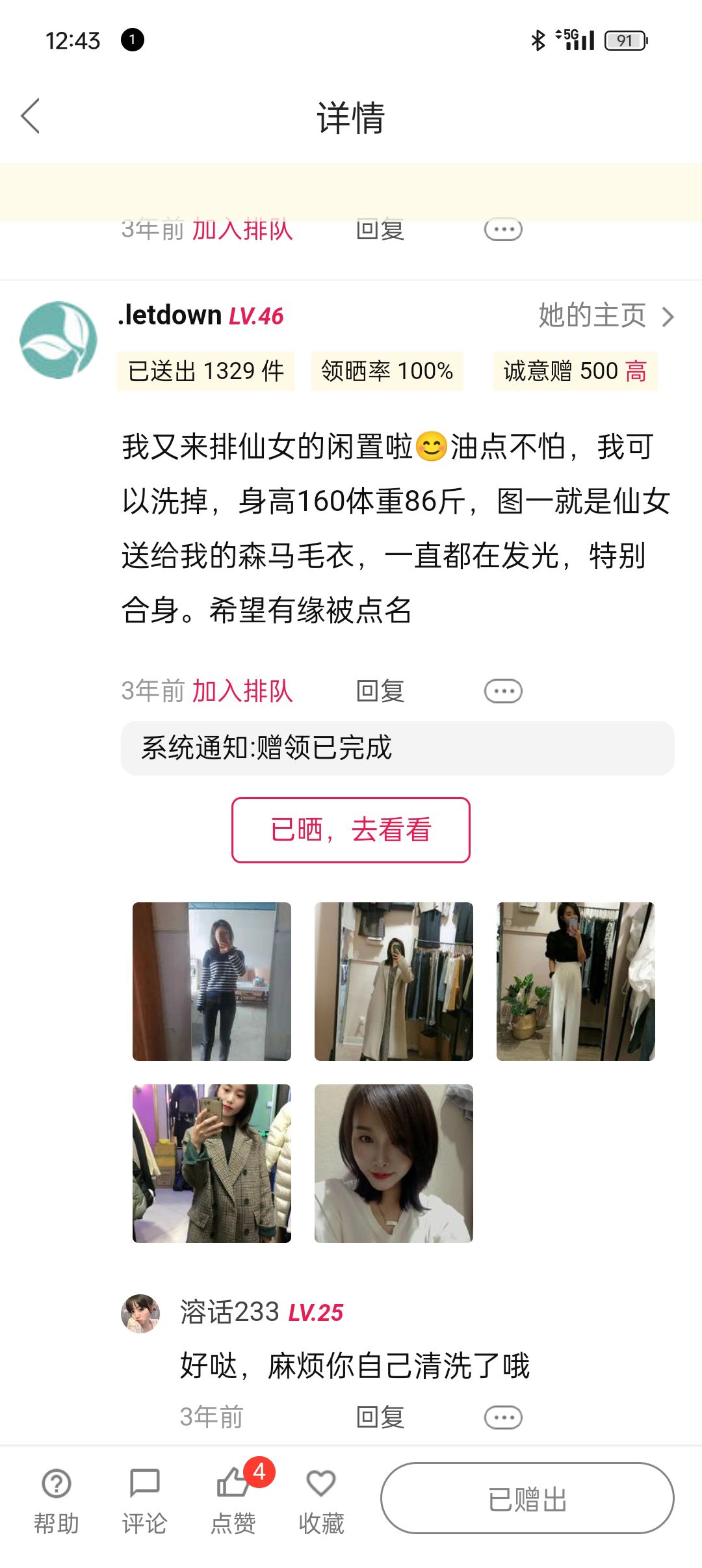Tap 加入排队 under .letdown's comment
Image resolution: width=702 pixels, height=1568 pixels.
pos(242,691)
